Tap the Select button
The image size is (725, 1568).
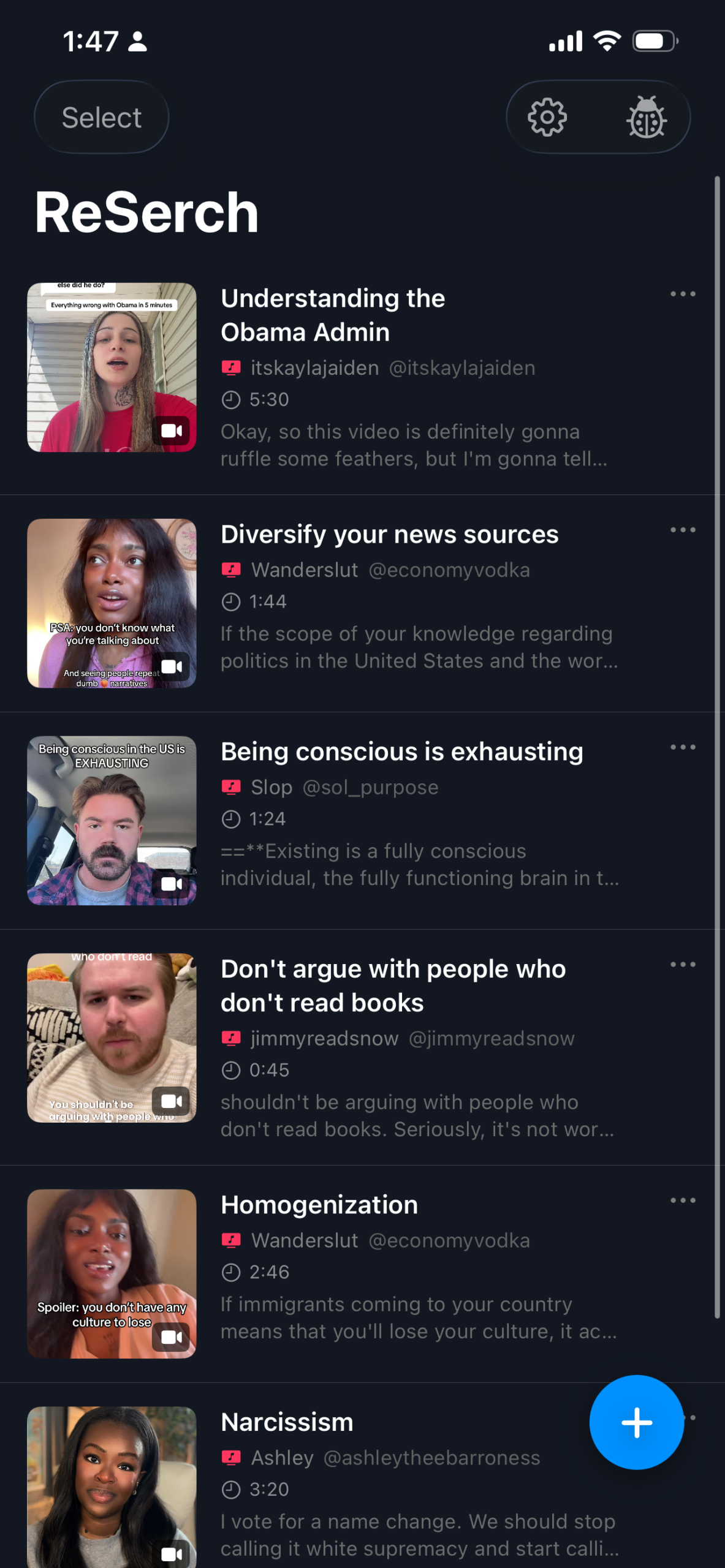pyautogui.click(x=101, y=117)
